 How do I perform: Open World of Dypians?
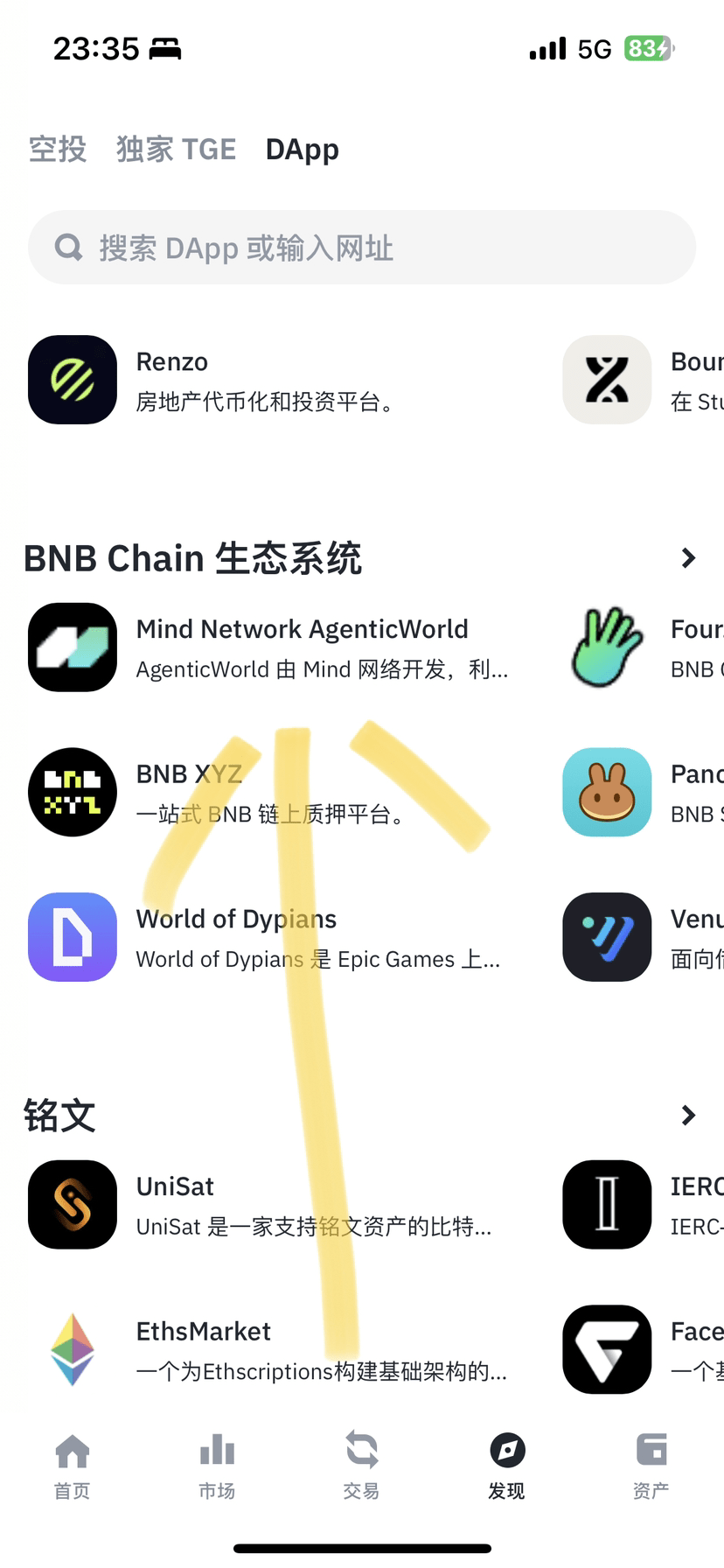pos(262,937)
